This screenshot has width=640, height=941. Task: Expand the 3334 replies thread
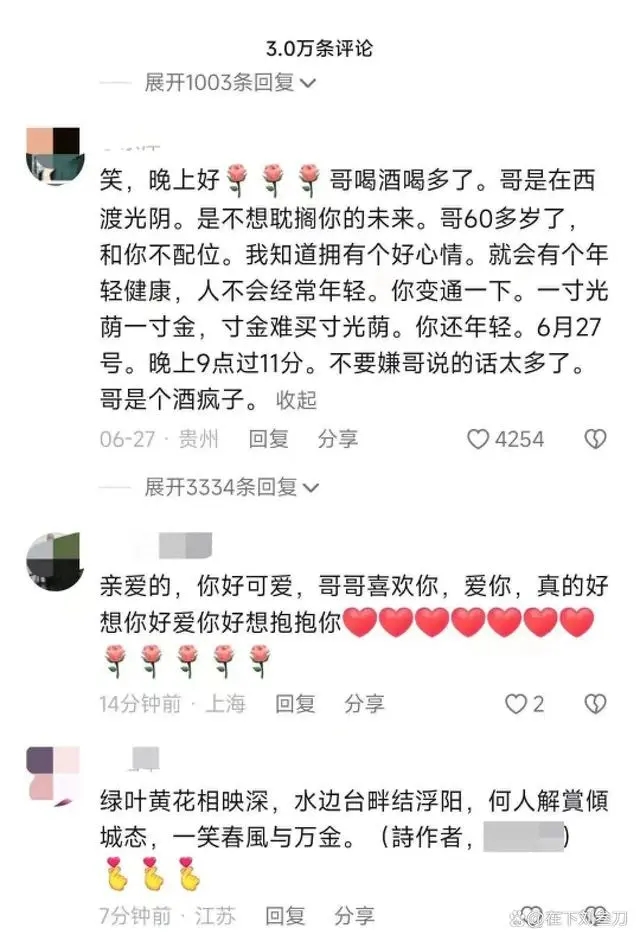231,487
